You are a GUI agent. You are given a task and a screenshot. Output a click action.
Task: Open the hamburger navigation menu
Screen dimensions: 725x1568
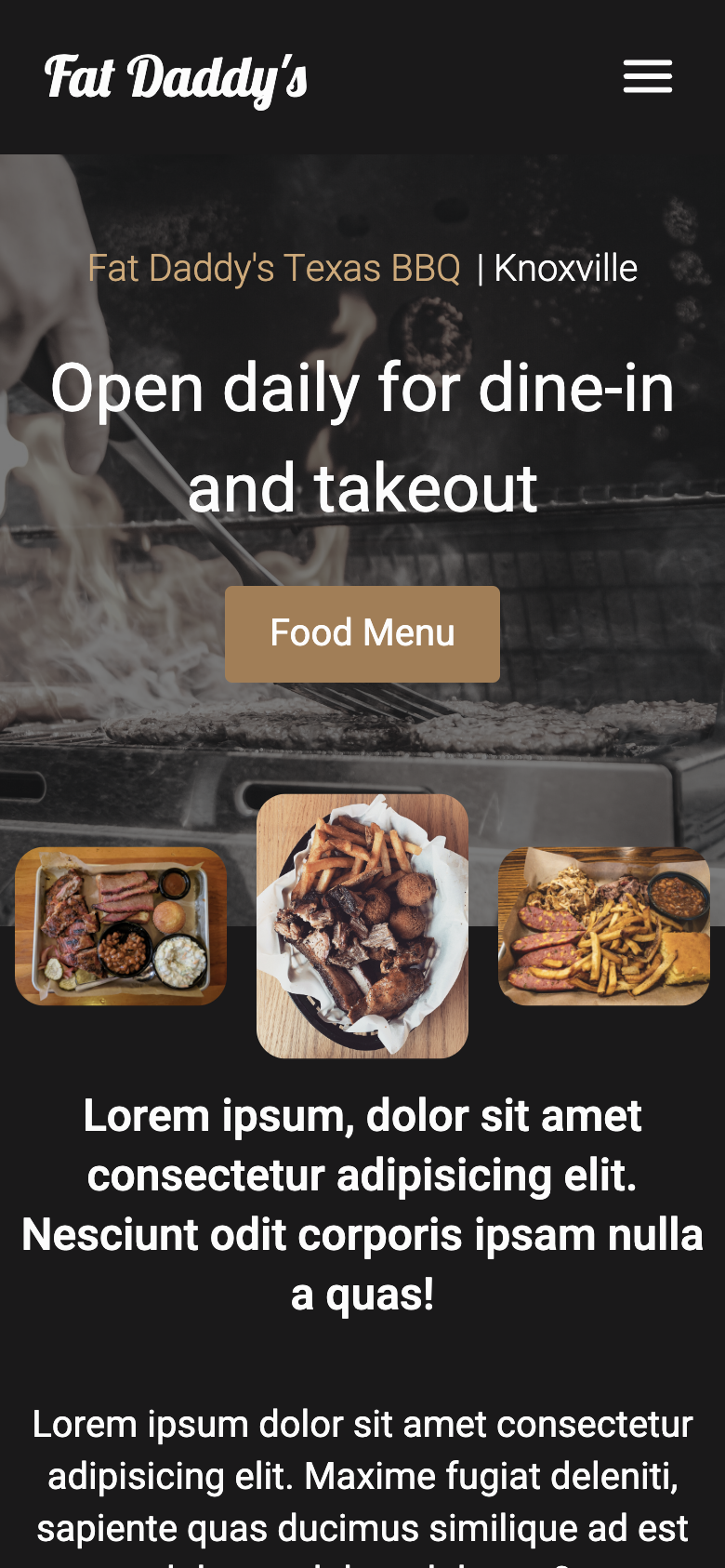(x=647, y=77)
